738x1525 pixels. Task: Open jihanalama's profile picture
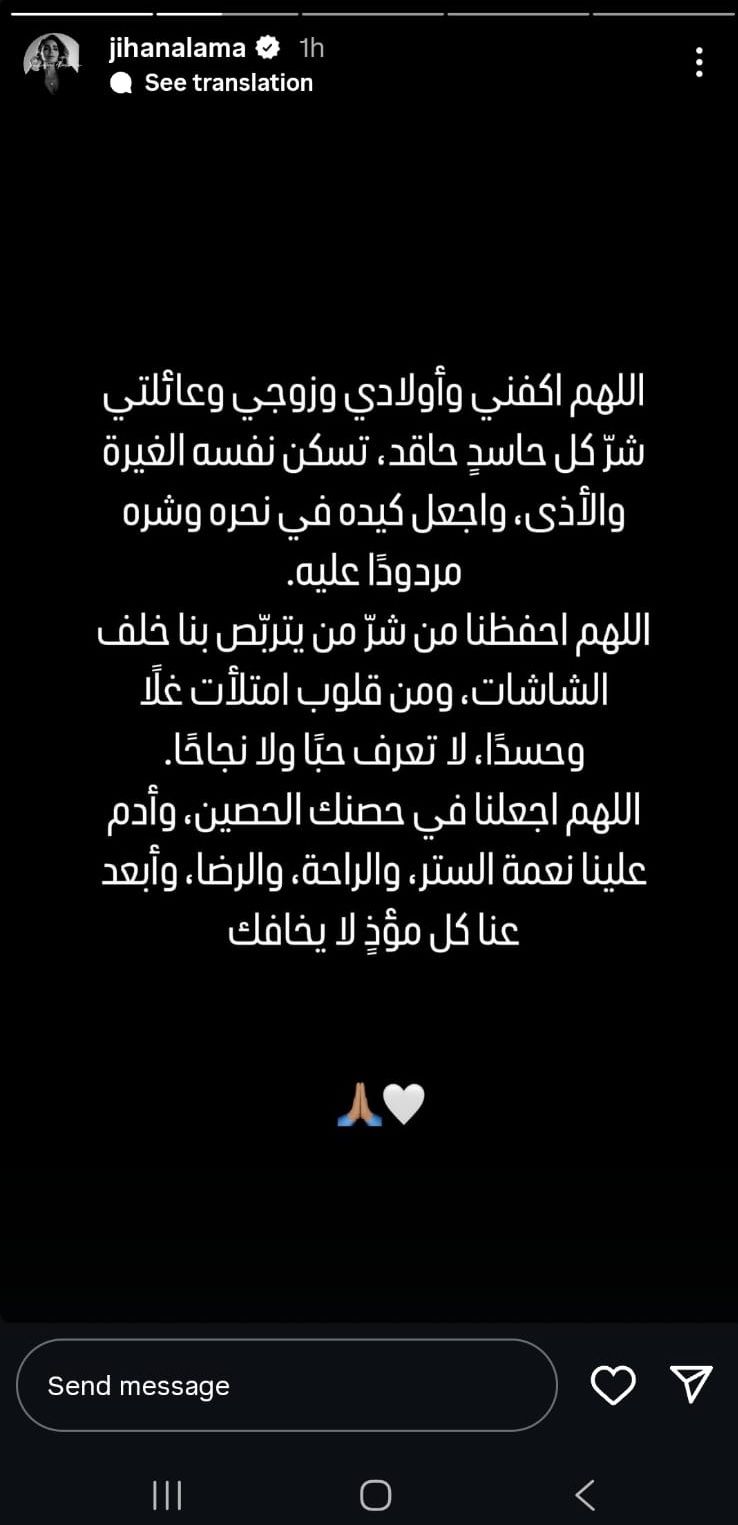[x=51, y=62]
